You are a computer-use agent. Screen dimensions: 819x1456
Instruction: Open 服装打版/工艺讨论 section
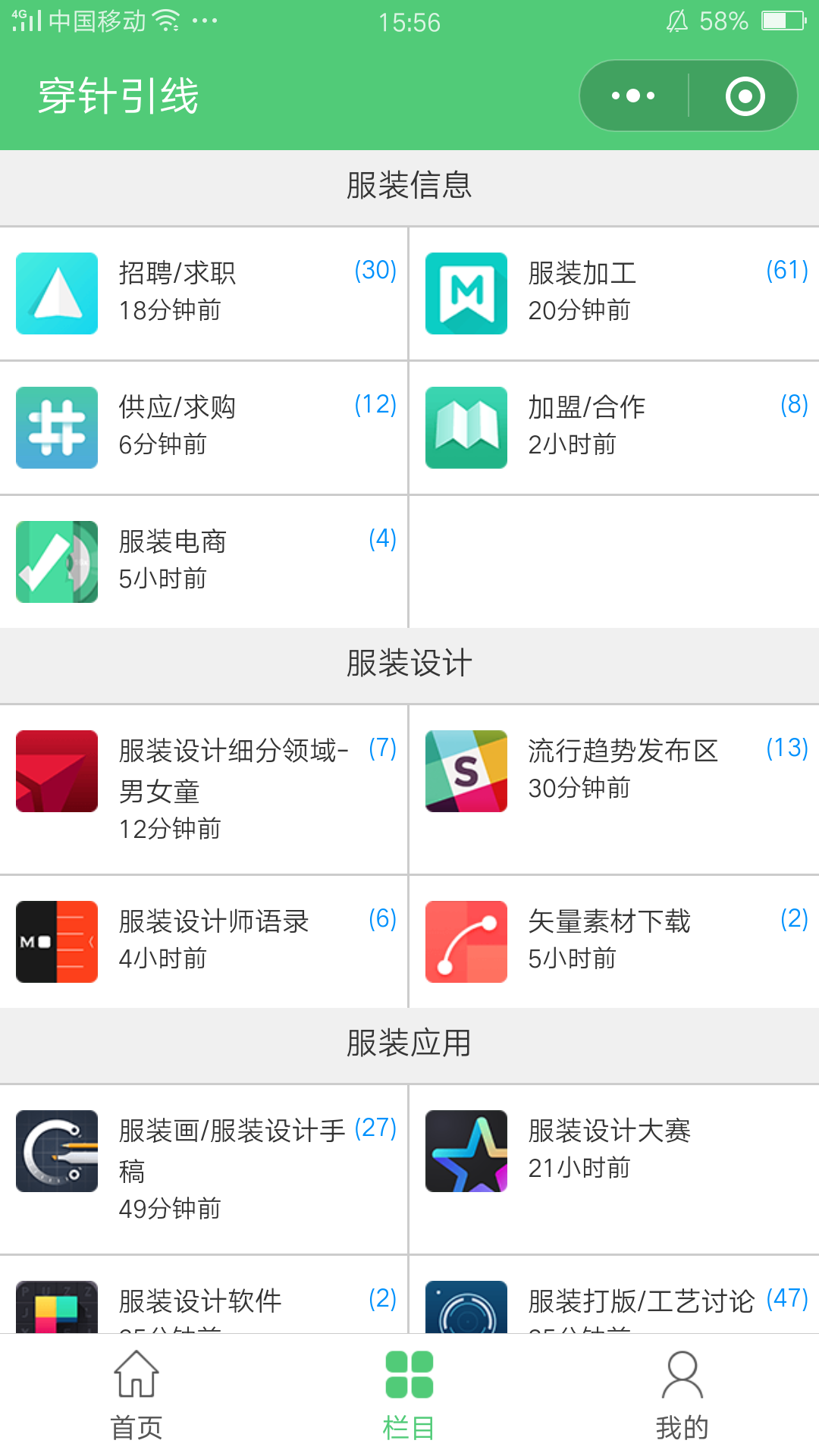coord(613,1301)
